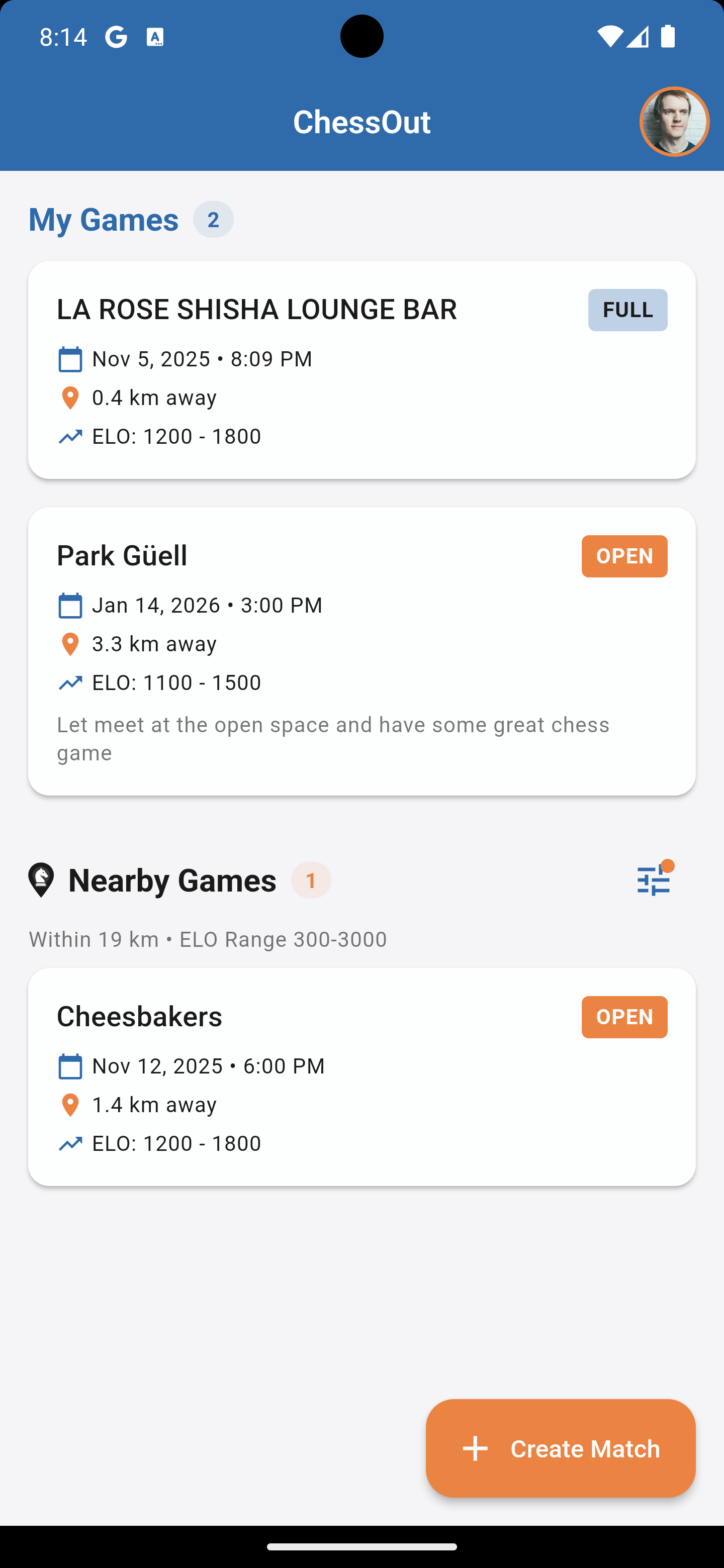Toggle the OPEN status badge on Park Güell
Viewport: 724px width, 1568px height.
click(624, 556)
